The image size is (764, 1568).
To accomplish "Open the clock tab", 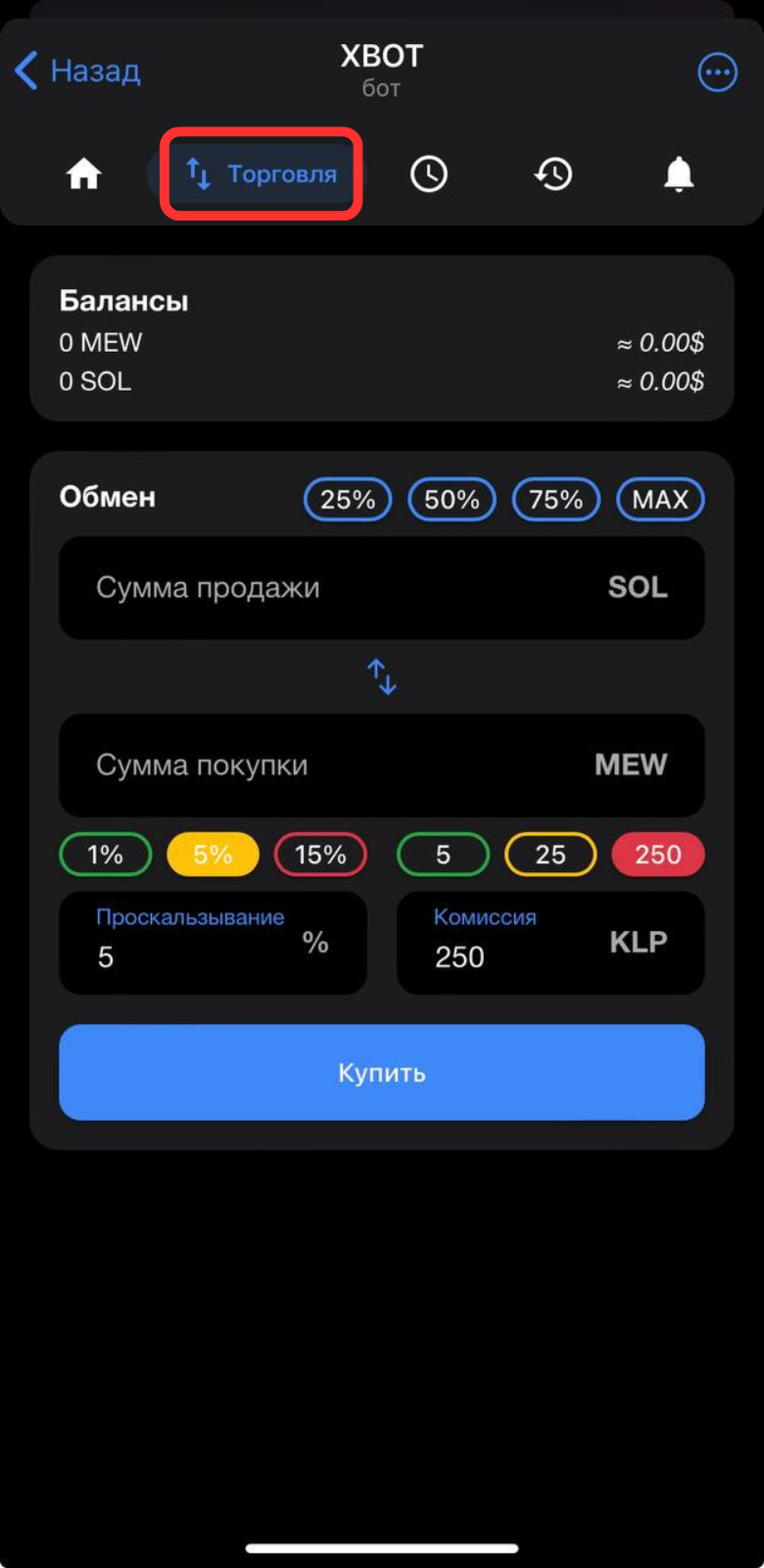I will [428, 174].
